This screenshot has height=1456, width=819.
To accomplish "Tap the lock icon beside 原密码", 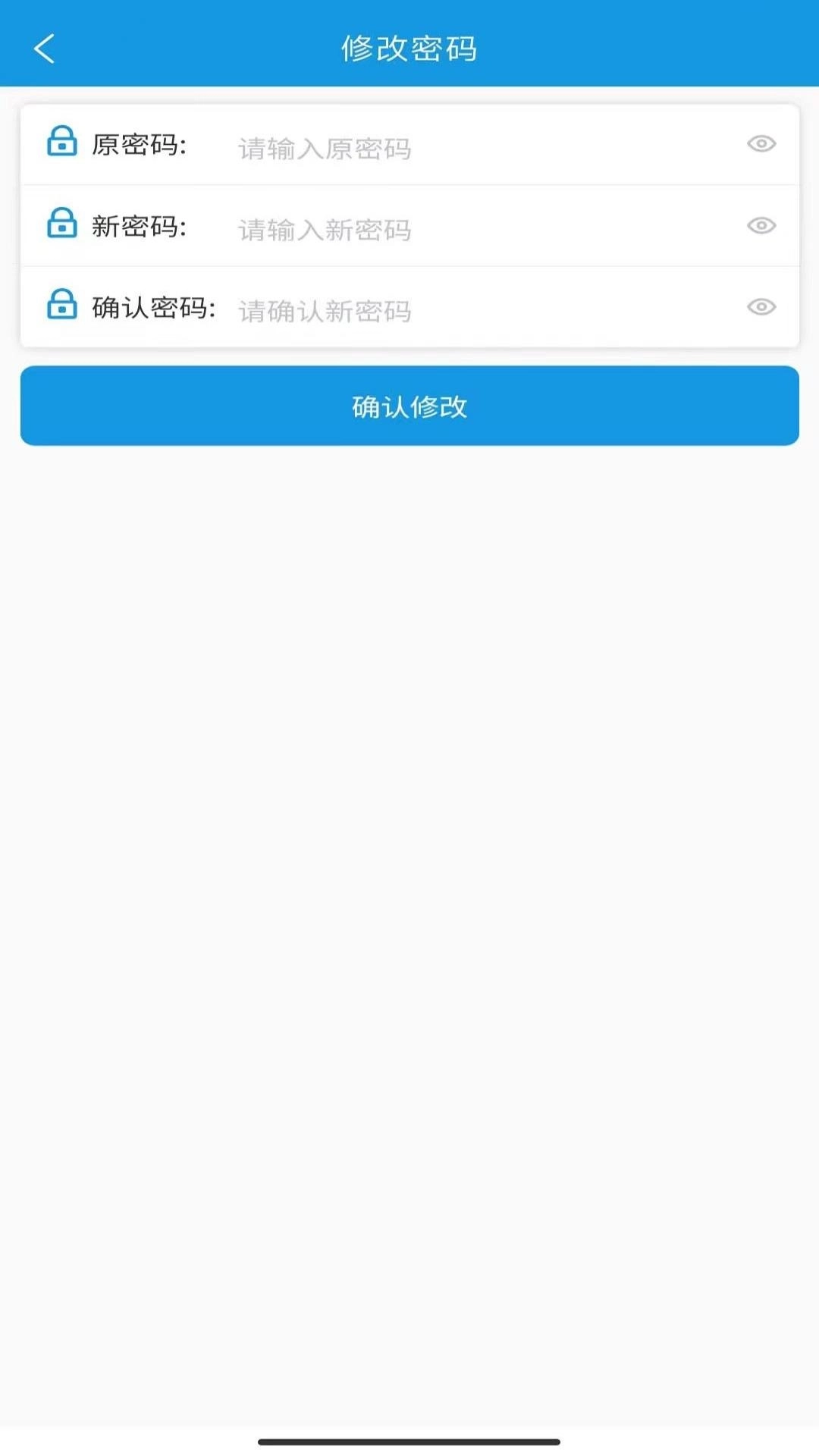I will click(62, 141).
